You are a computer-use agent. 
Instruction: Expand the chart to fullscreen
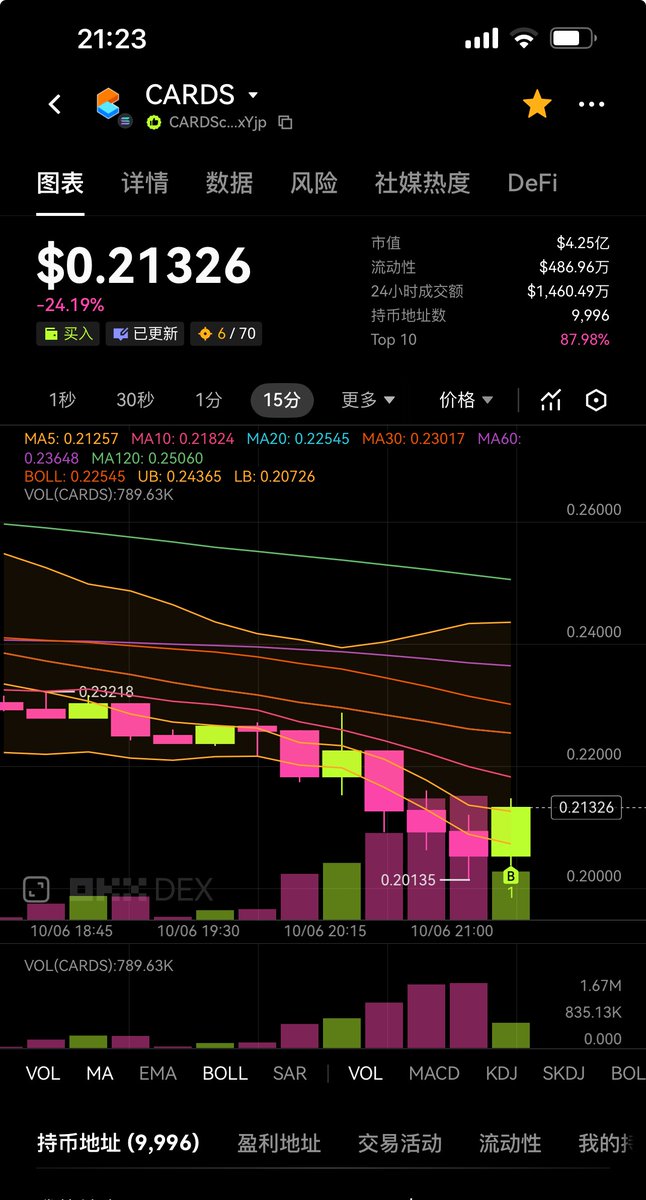[36, 889]
